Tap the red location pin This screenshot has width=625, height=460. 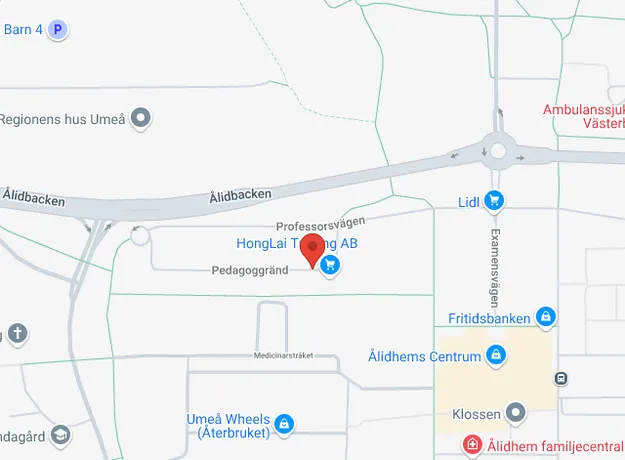[314, 249]
